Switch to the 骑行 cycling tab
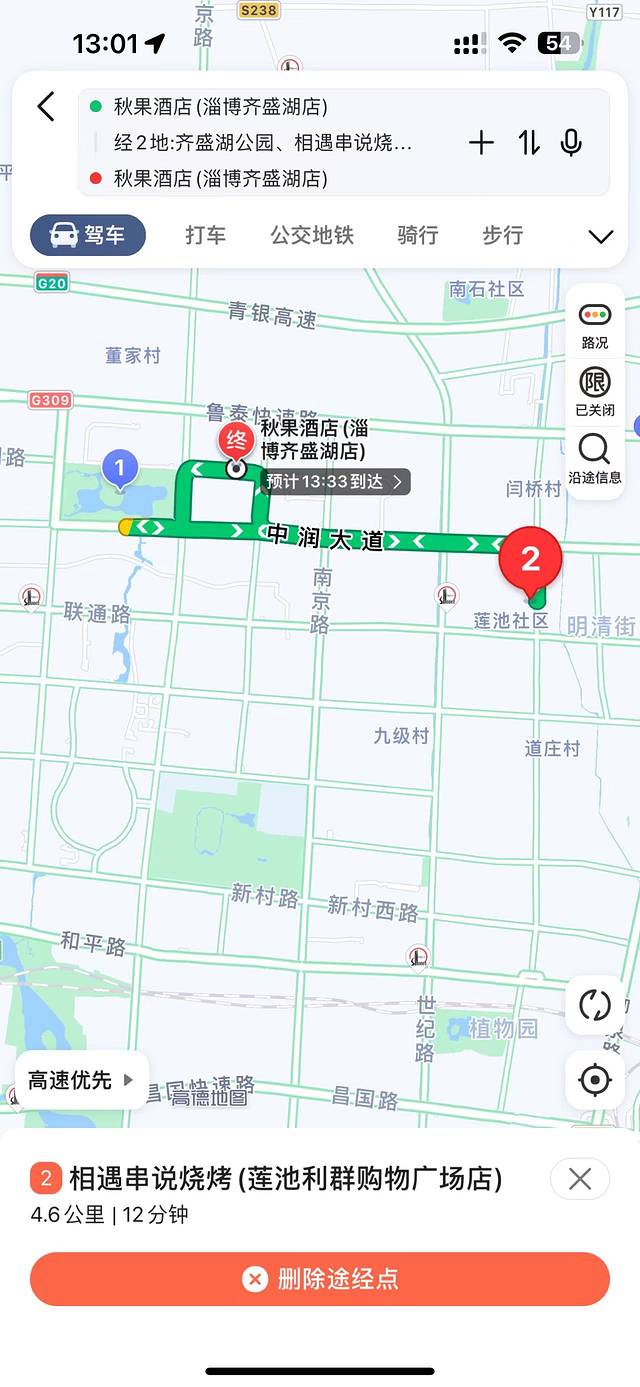Image resolution: width=640 pixels, height=1387 pixels. 418,236
